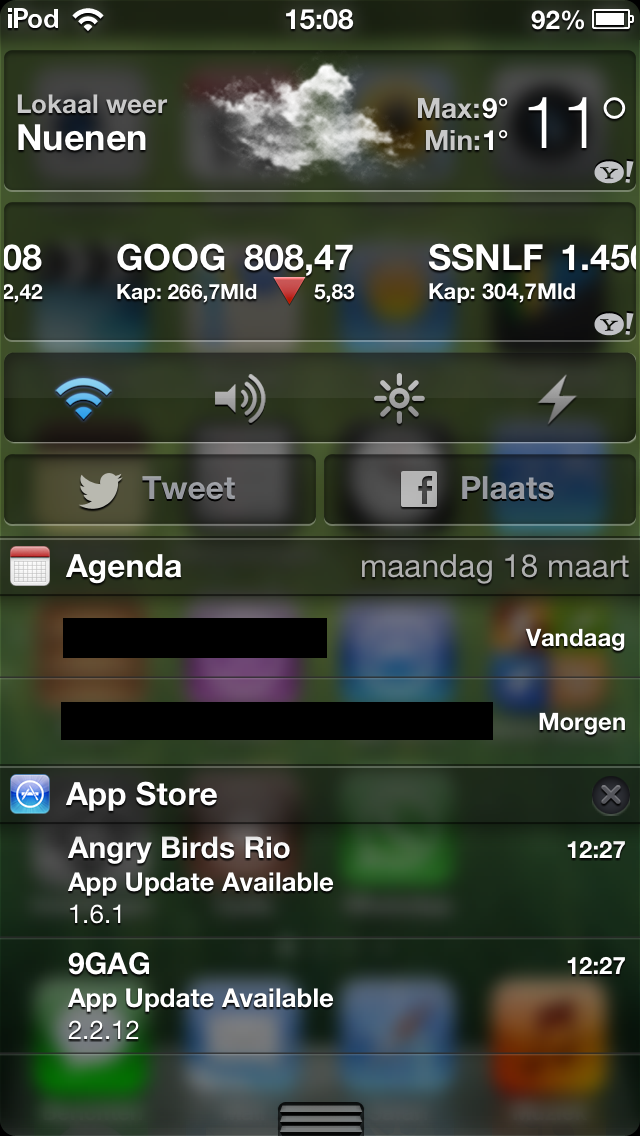Tap the lightning bolt toggle
Viewport: 640px width, 1136px height.
click(557, 399)
